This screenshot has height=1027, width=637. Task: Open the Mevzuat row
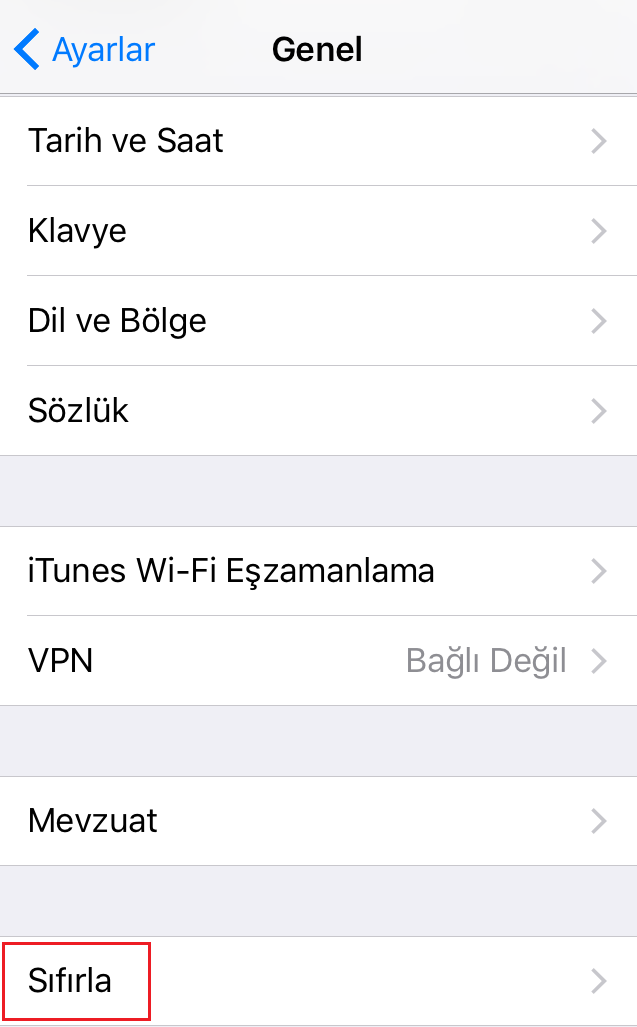tap(318, 821)
